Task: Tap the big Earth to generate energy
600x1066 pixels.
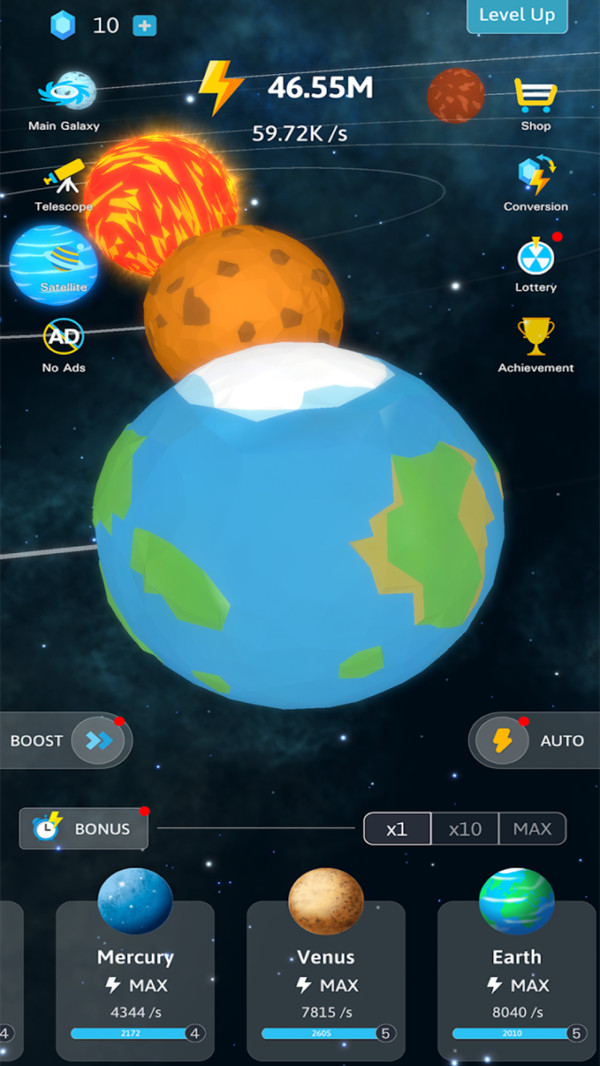Action: tap(300, 540)
